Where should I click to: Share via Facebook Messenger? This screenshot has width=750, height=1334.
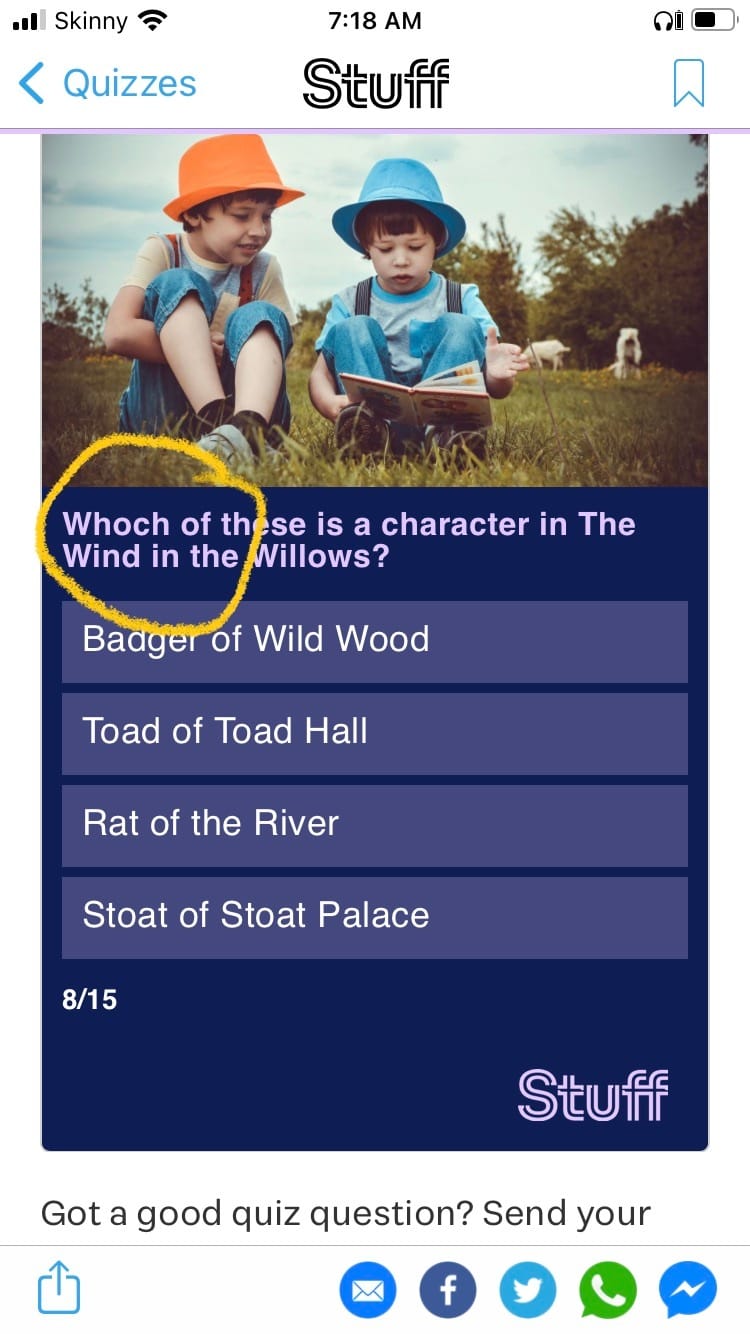point(688,1290)
